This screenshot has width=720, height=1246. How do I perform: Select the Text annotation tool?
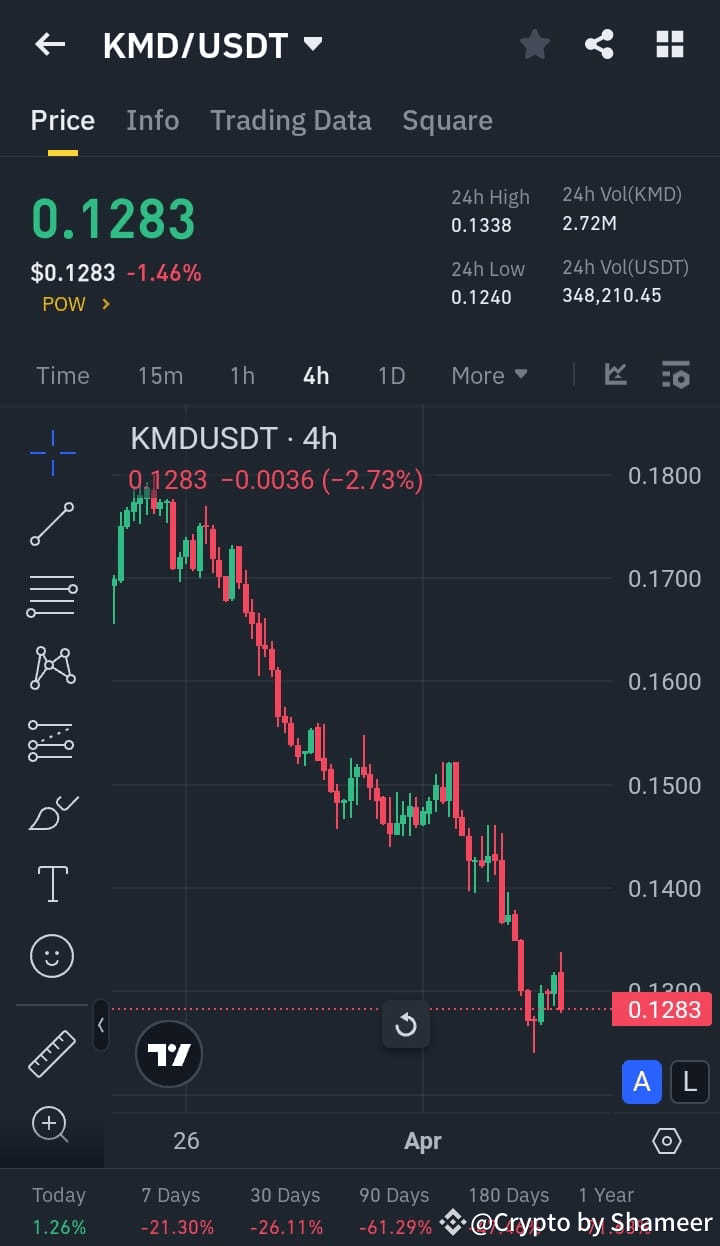[x=52, y=884]
